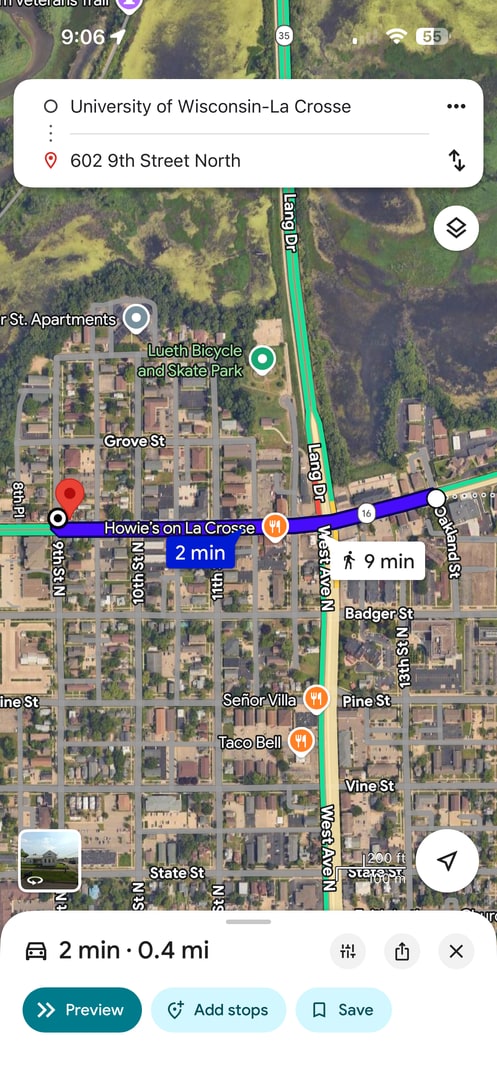Open the Street View thumbnail
Screen dimensions: 497x1080
(50, 860)
